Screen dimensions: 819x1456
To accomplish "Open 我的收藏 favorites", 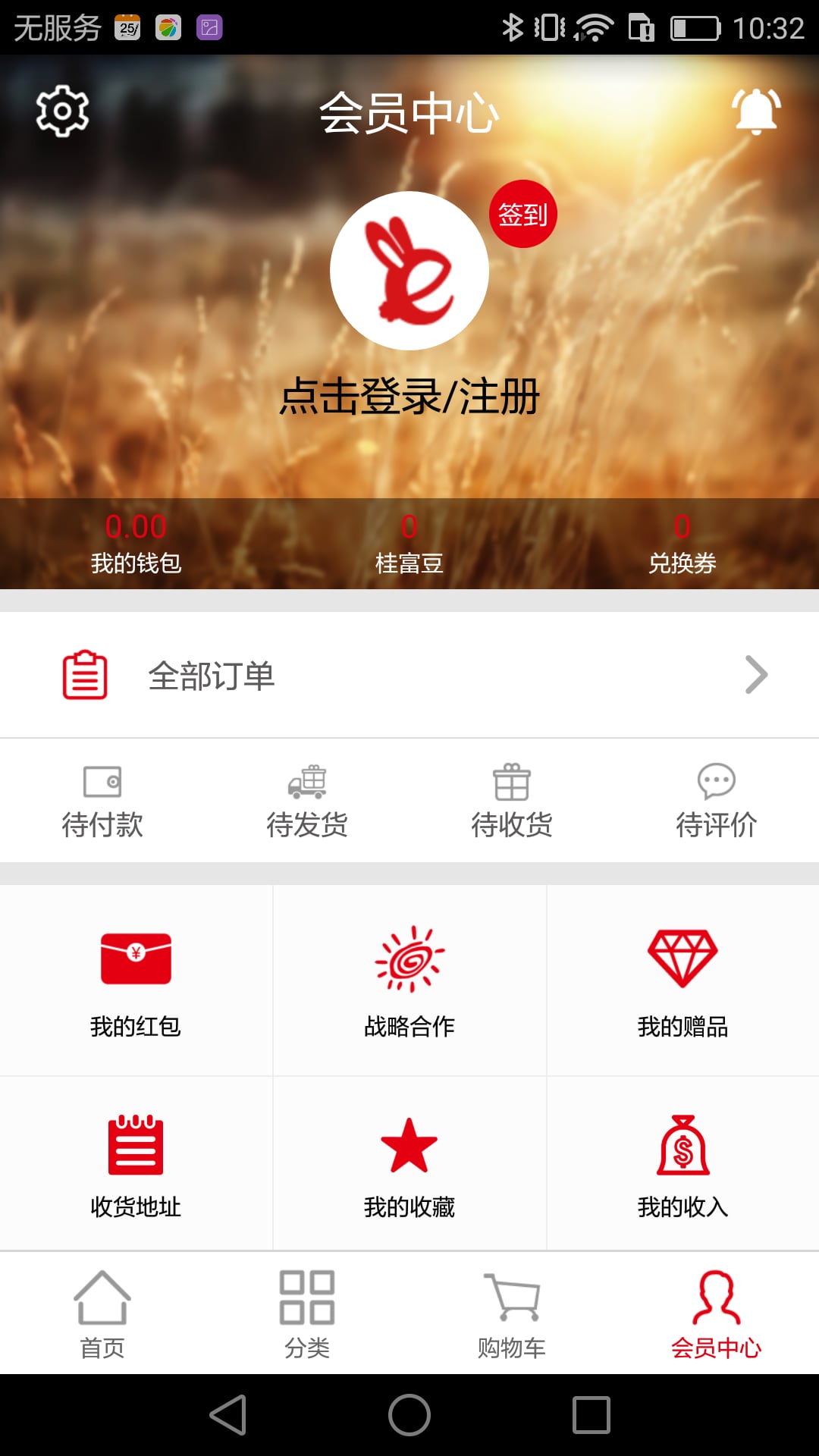I will click(x=409, y=1164).
